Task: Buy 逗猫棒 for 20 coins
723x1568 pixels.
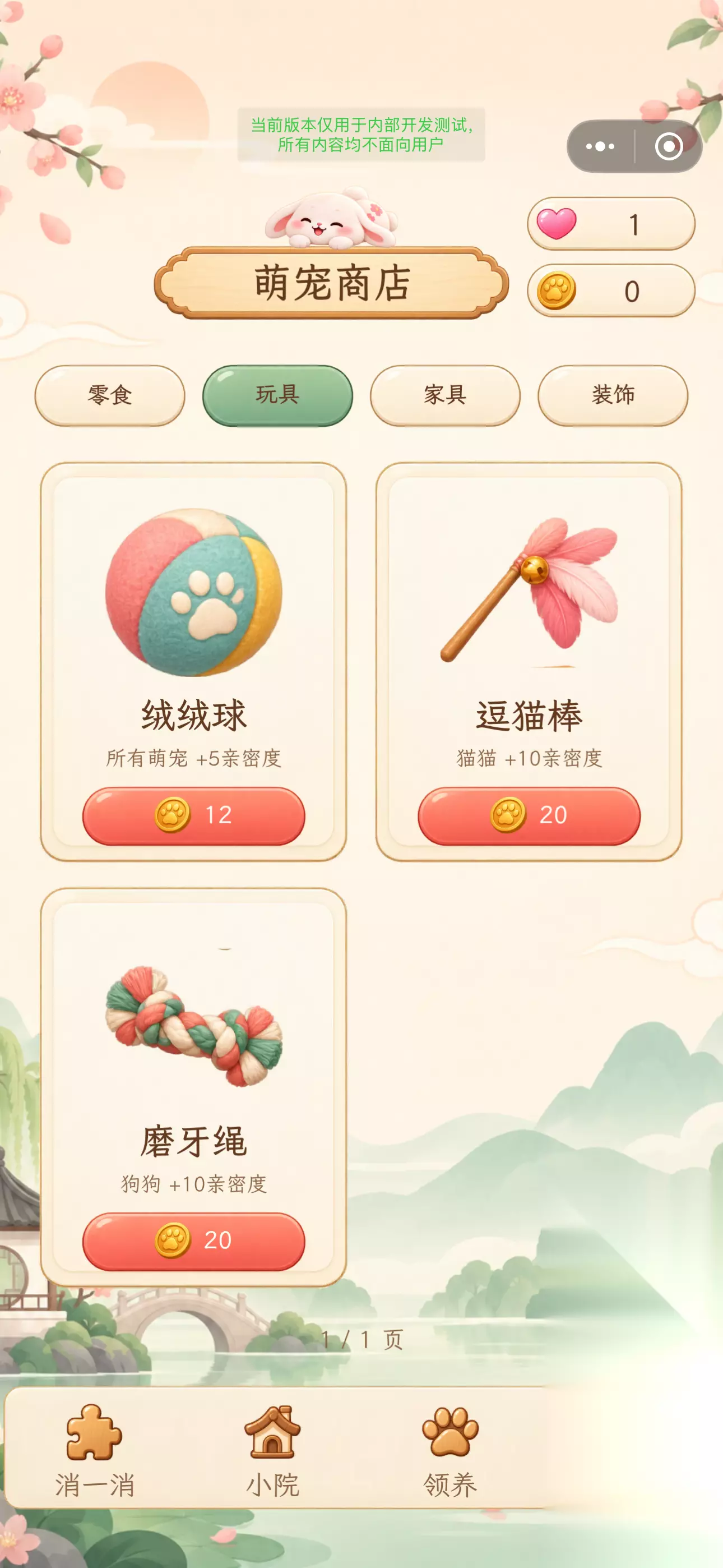Action: coord(529,815)
